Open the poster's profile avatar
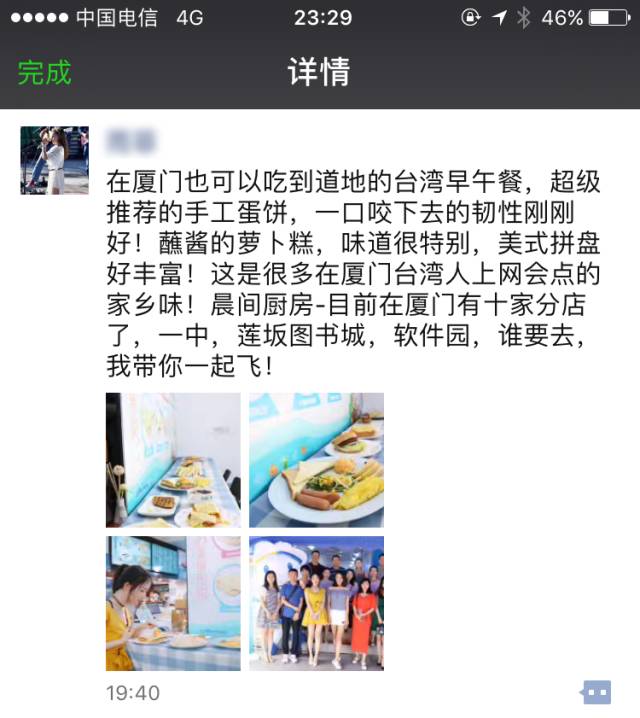The height and width of the screenshot is (718, 640). click(54, 160)
